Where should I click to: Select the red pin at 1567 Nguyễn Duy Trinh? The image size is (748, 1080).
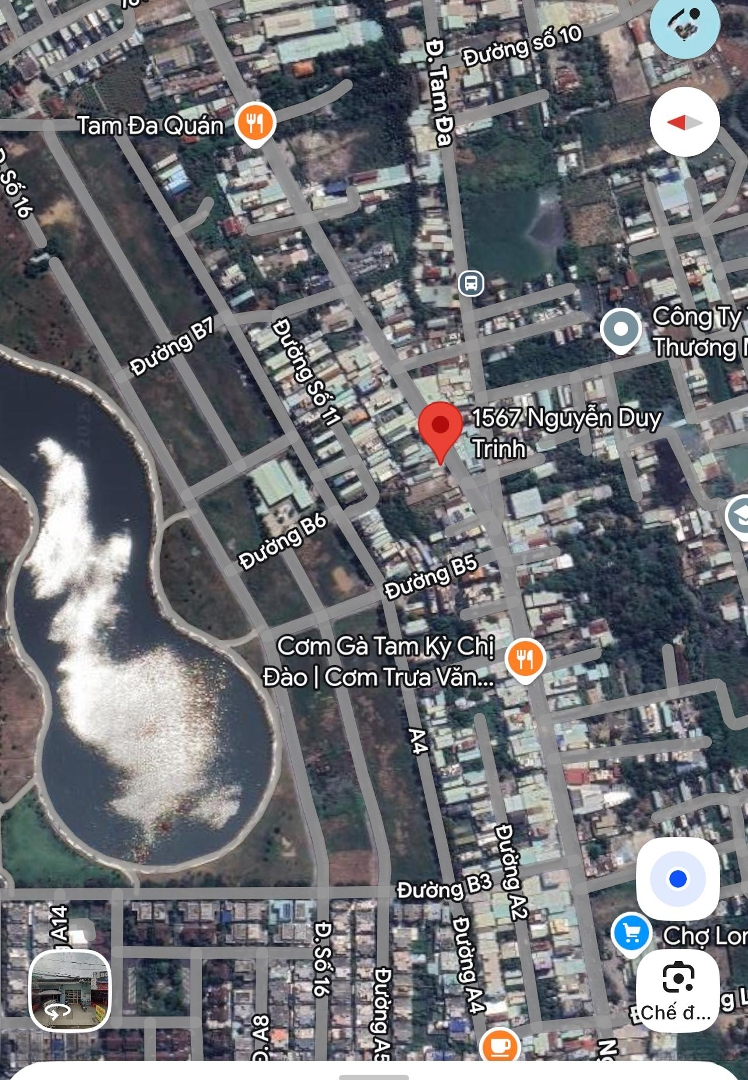[440, 430]
